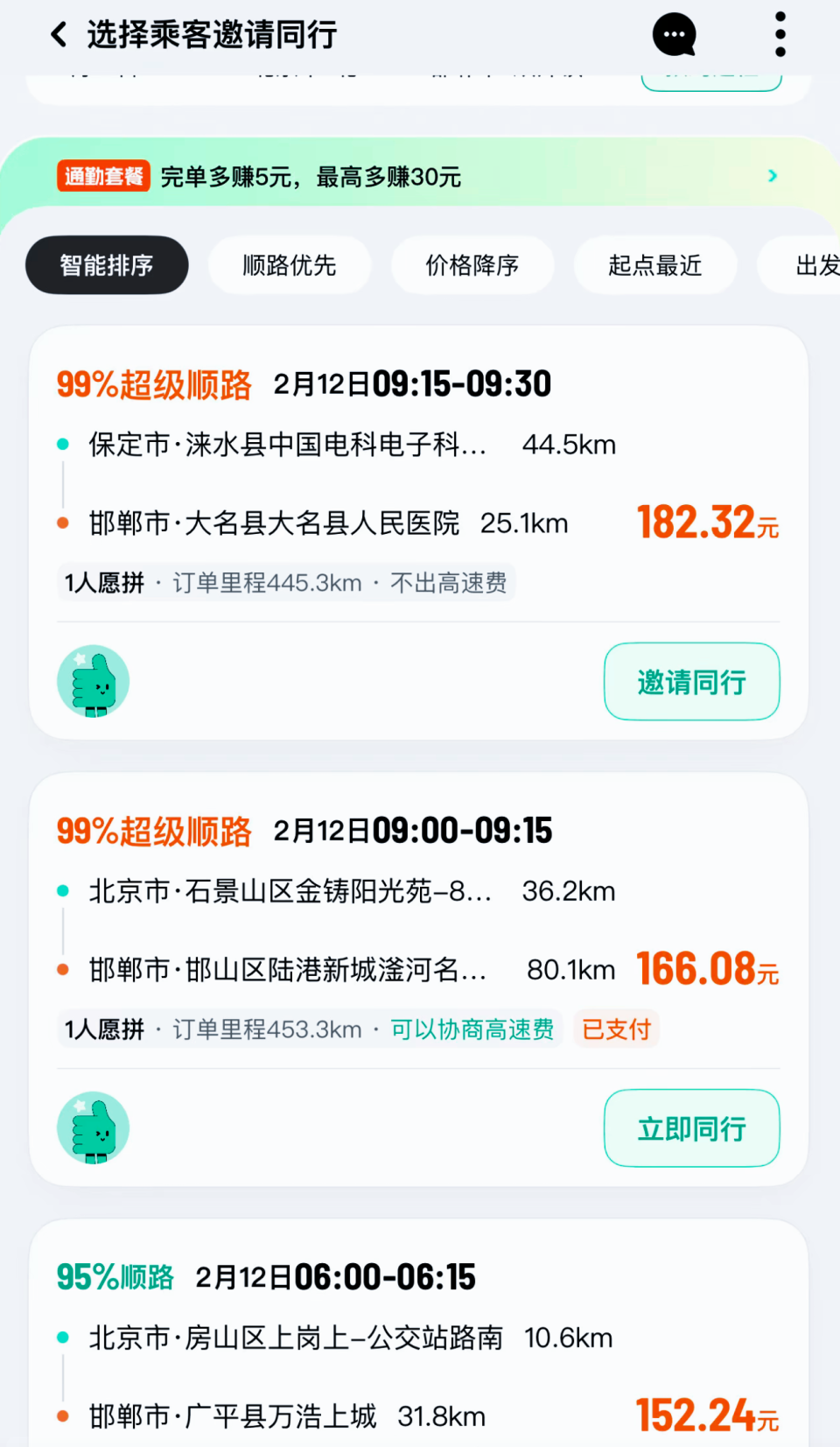Tap the thumbs-up mascot on second order
The width and height of the screenshot is (840, 1447).
pos(93,1128)
